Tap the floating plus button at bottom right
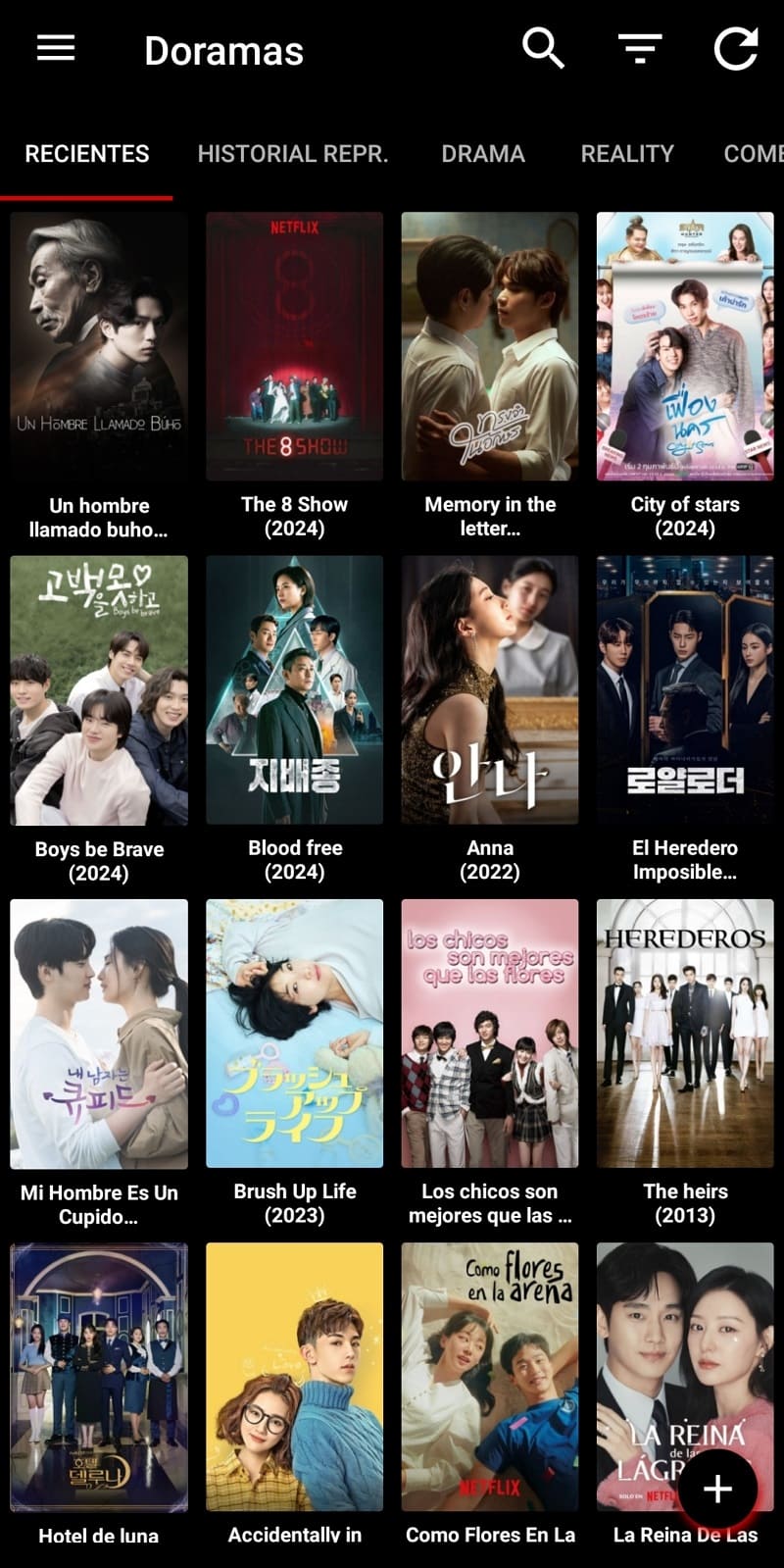 click(x=716, y=1490)
